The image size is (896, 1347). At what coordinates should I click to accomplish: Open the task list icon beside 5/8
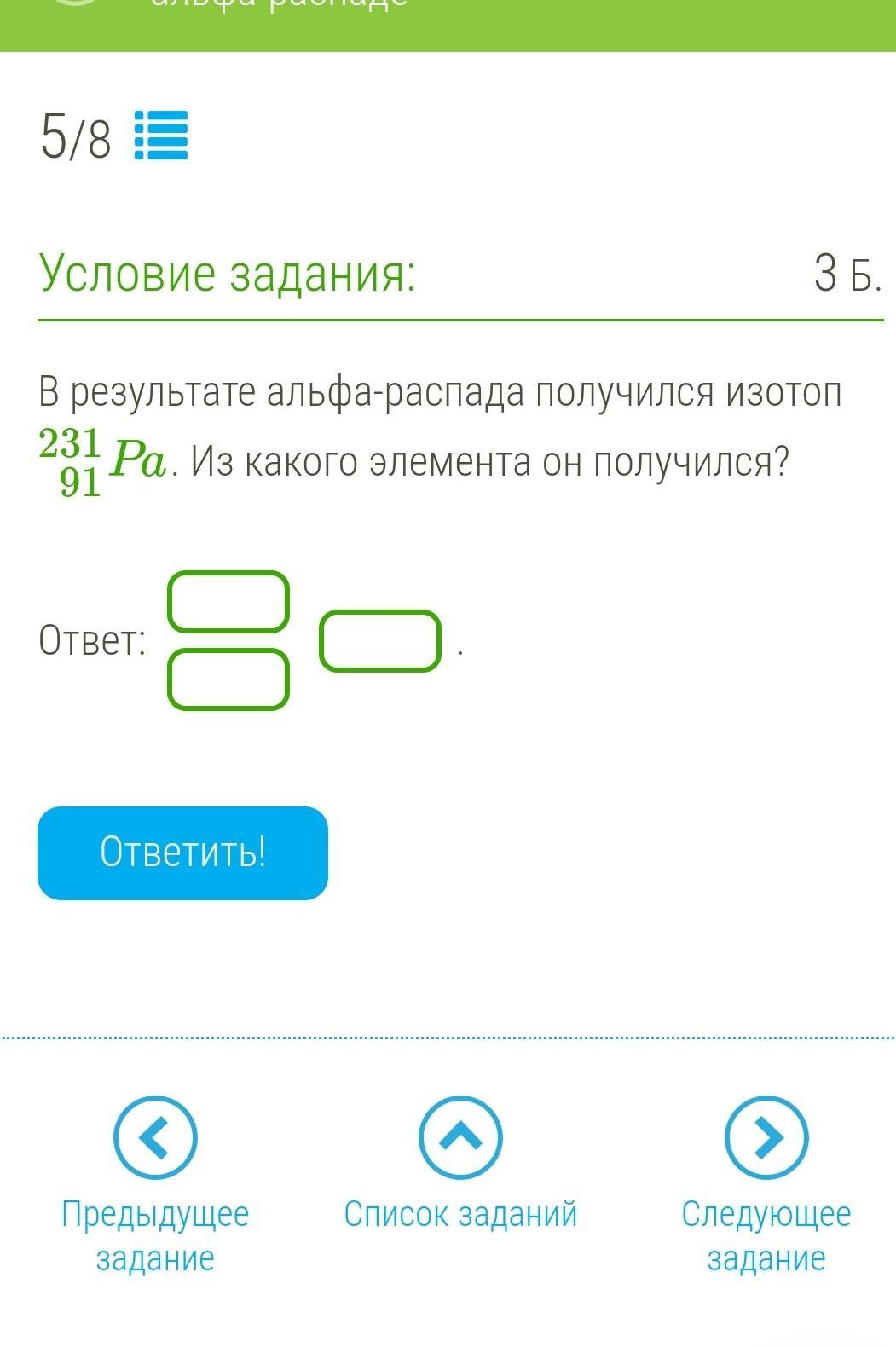coord(161,136)
